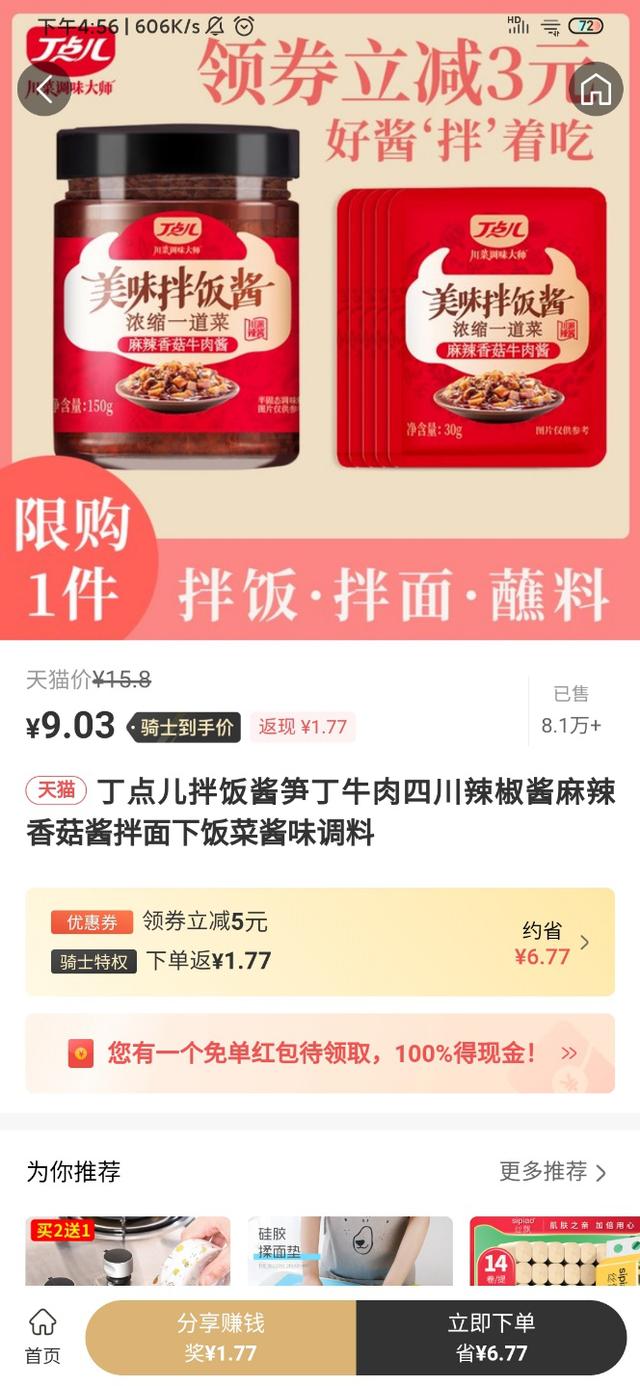Tap 分享赚钱 to share and earn
This screenshot has width=640, height=1386.
pos(221,1337)
